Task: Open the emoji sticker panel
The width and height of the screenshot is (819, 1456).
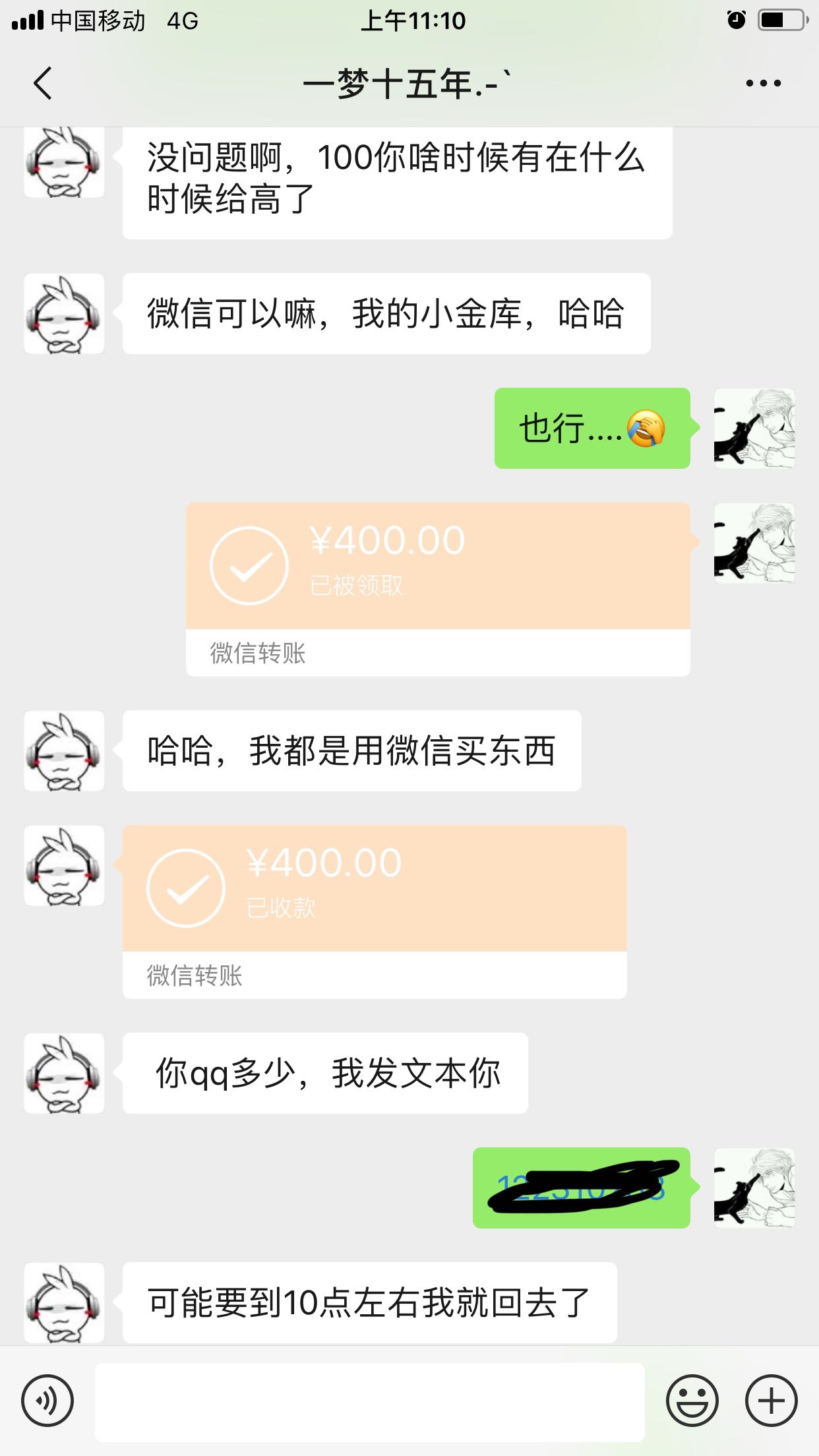Action: tap(692, 1401)
